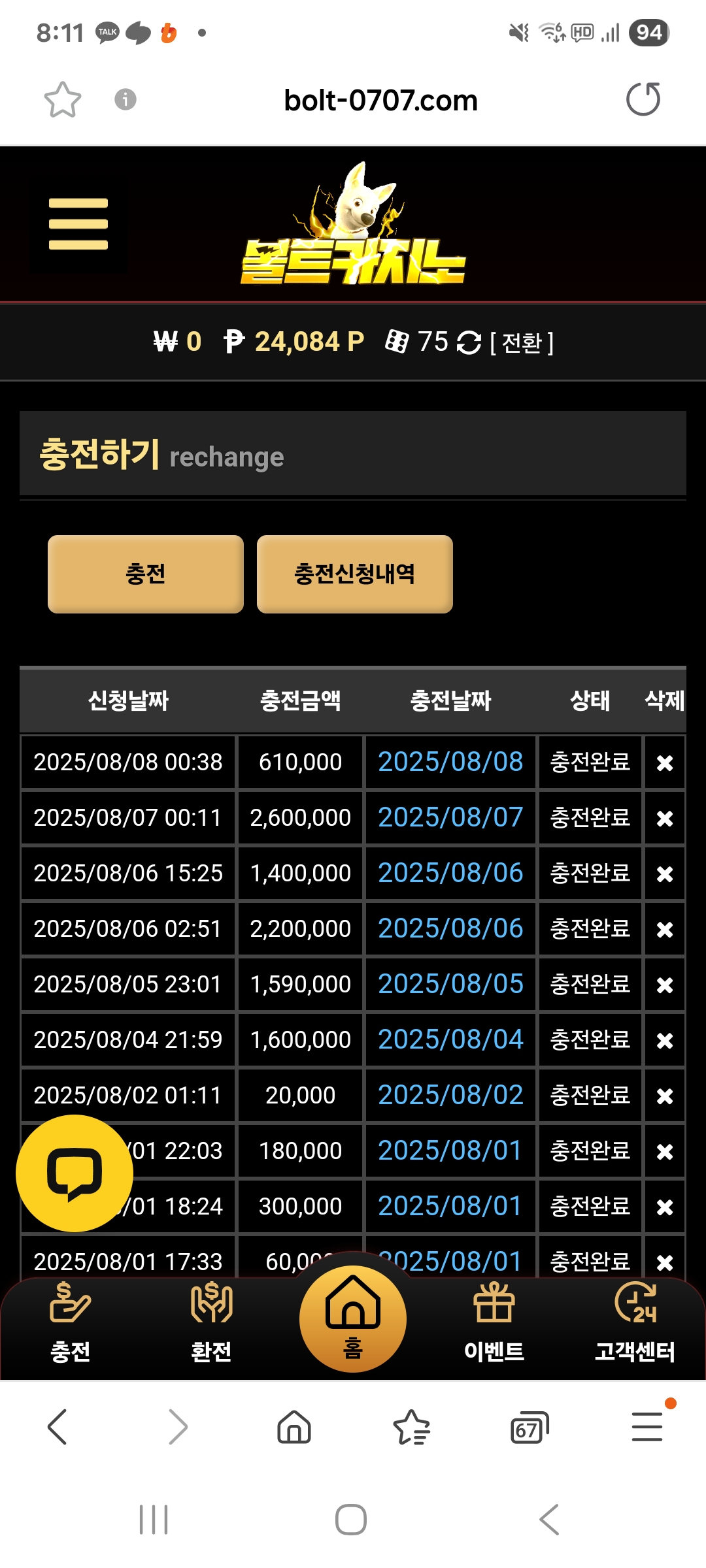Go back using browser back arrow
Viewport: 706px width, 1568px height.
(58, 1427)
